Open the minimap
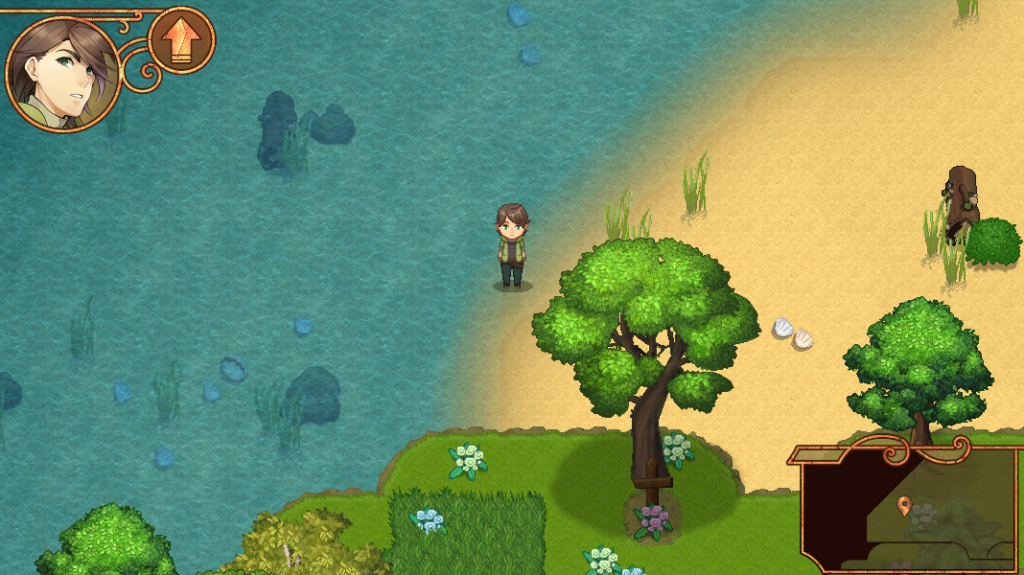Screen dimensions: 1024x575 pyautogui.click(x=908, y=509)
